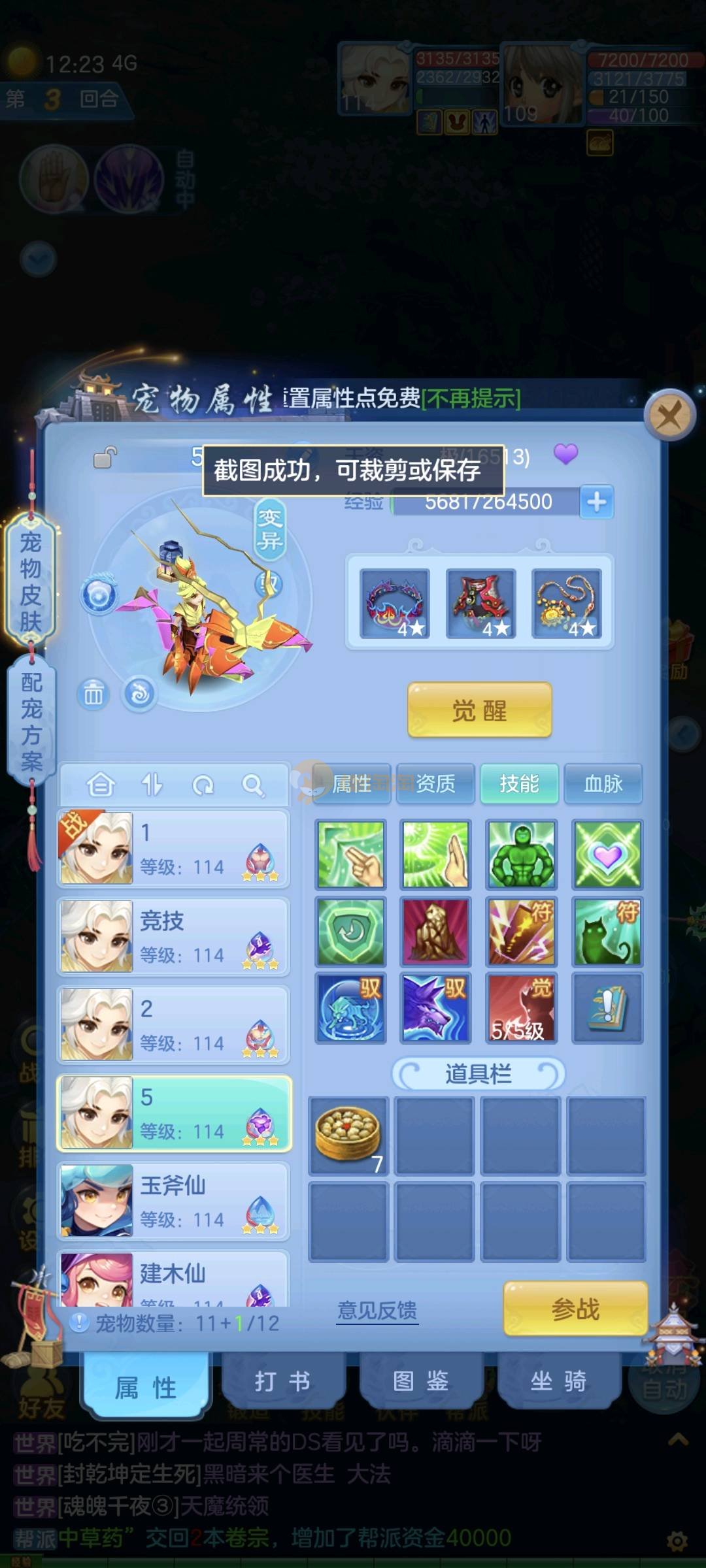Close the pet attributes window

pos(669,414)
